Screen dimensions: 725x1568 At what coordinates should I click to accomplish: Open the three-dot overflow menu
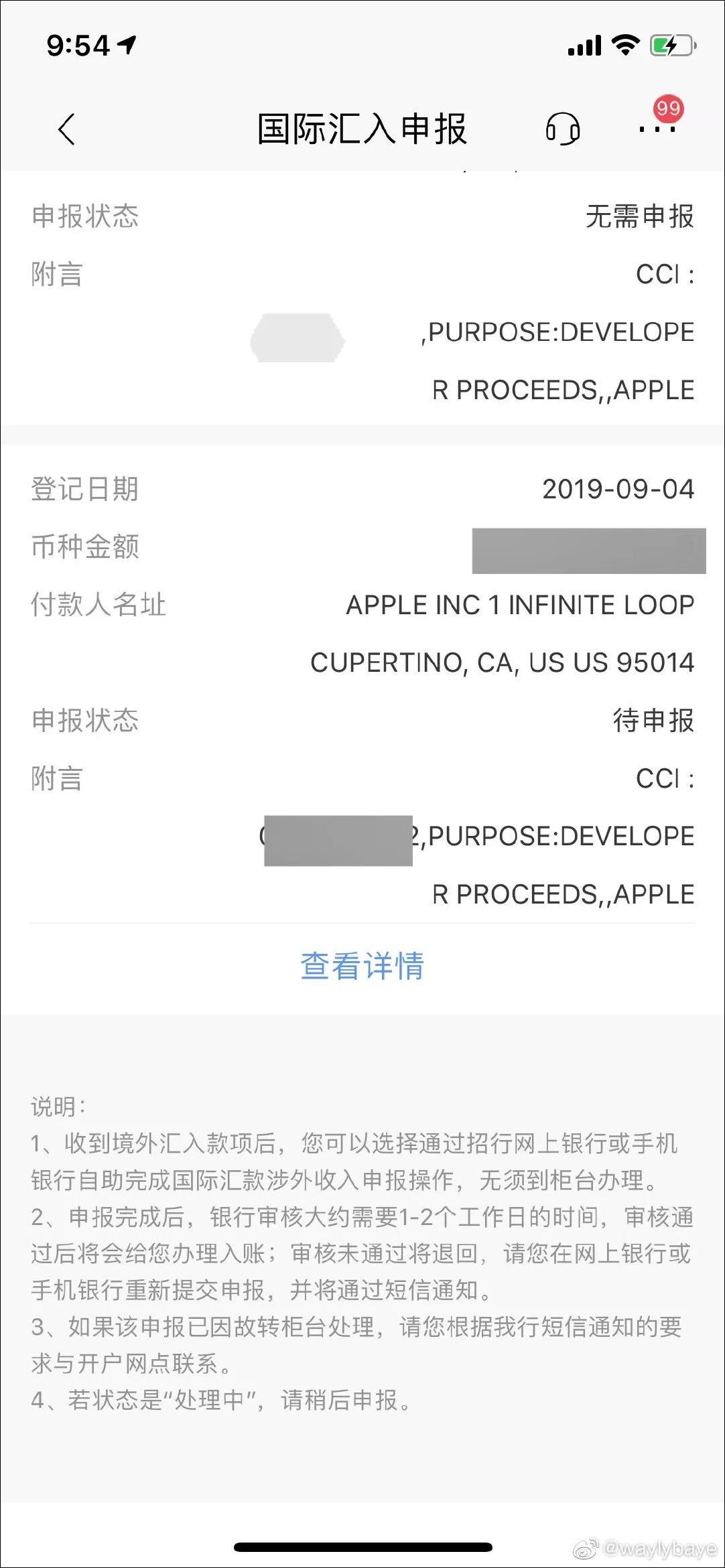pos(657,129)
